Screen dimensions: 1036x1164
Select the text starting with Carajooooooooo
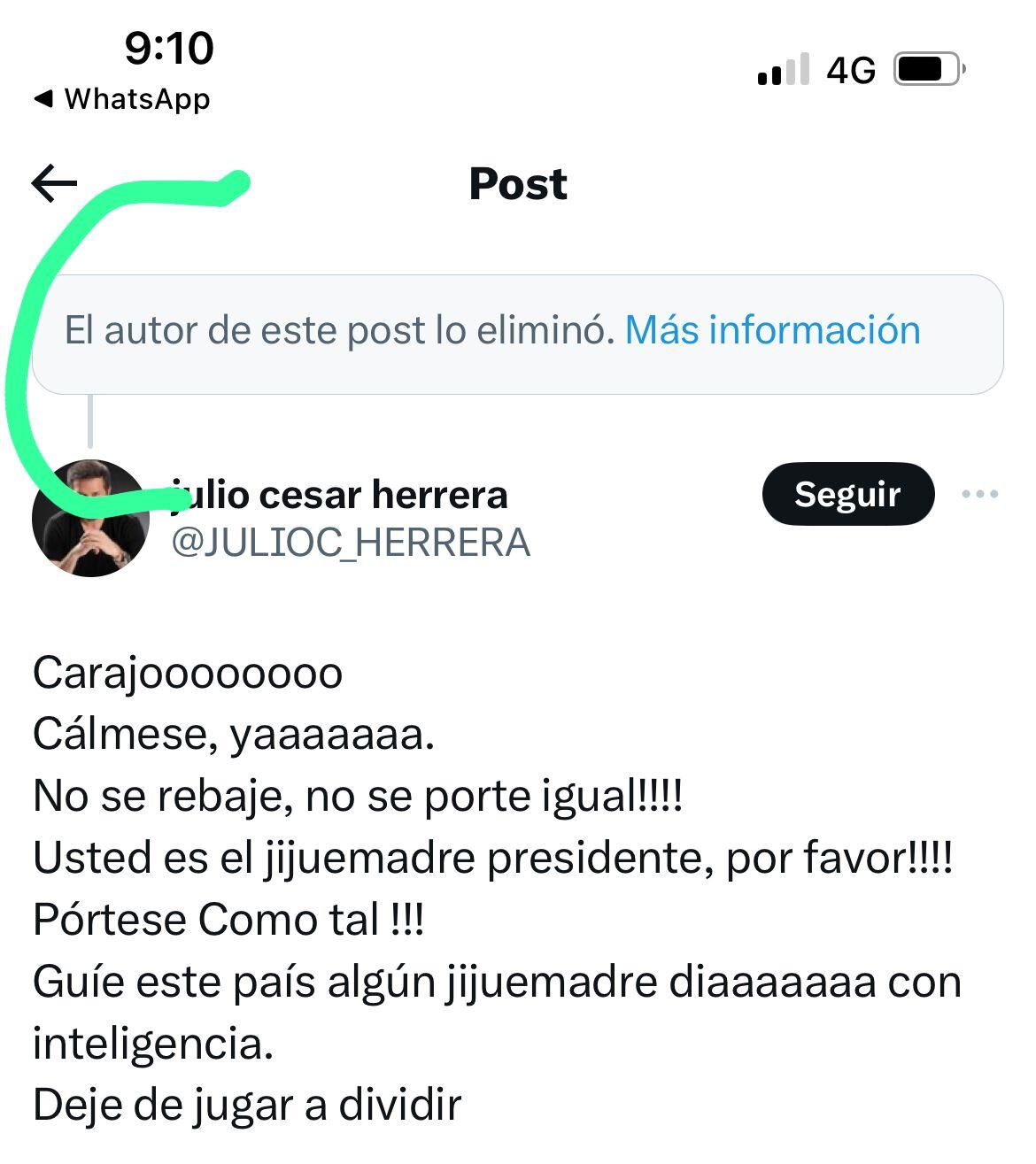186,673
